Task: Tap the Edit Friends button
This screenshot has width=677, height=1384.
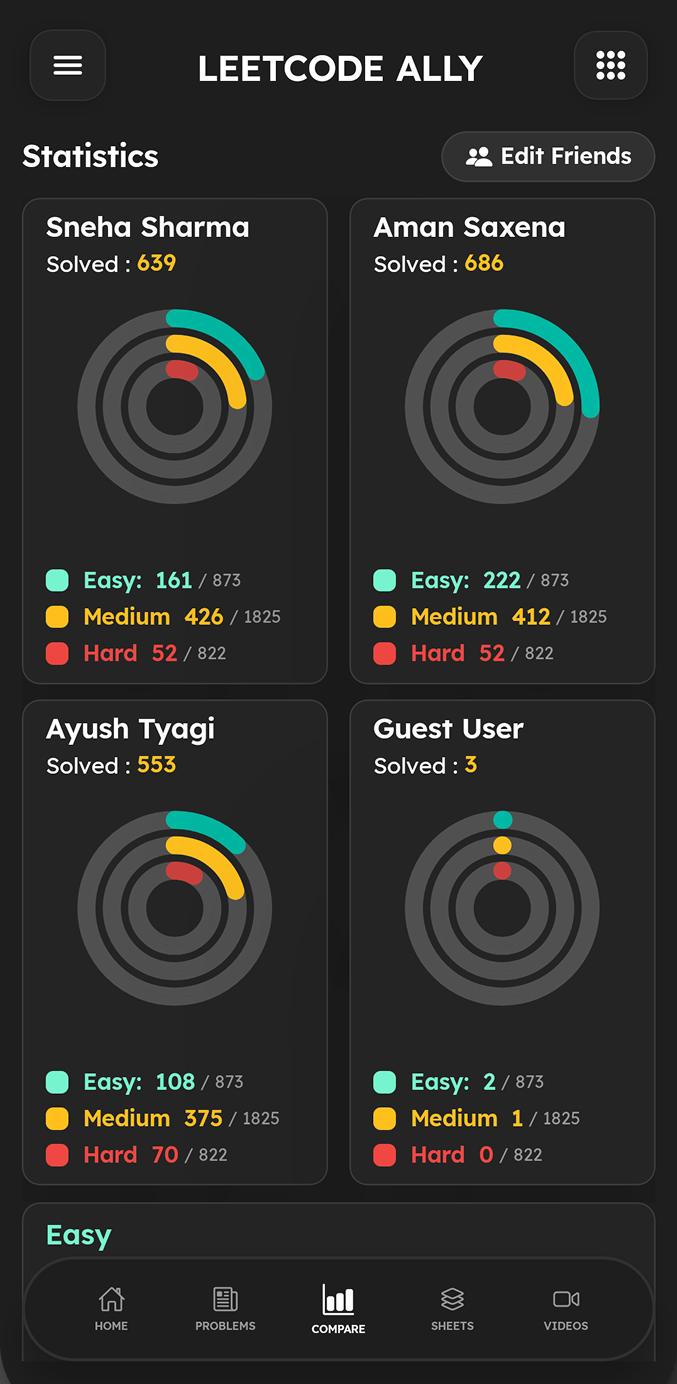Action: click(548, 157)
